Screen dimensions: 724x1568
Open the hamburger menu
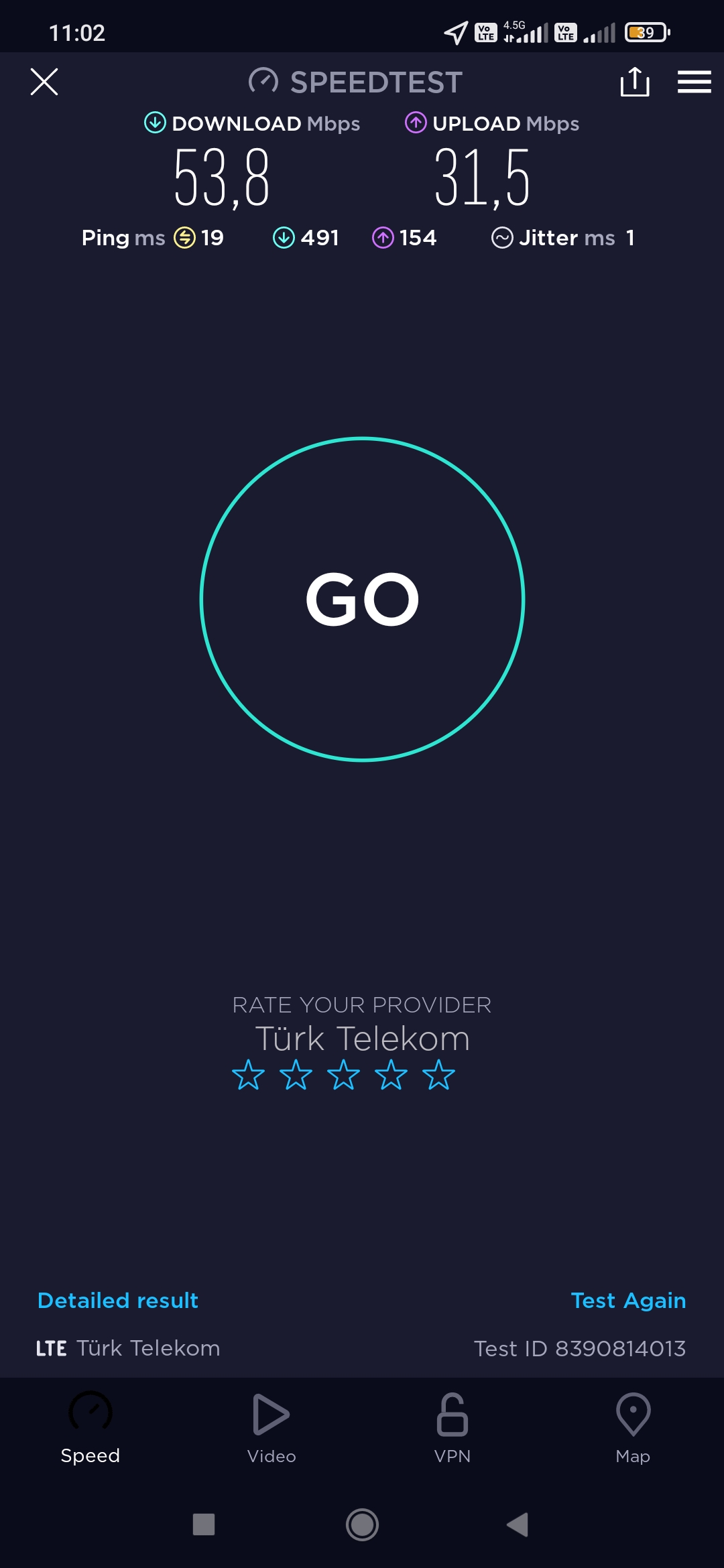tap(694, 82)
